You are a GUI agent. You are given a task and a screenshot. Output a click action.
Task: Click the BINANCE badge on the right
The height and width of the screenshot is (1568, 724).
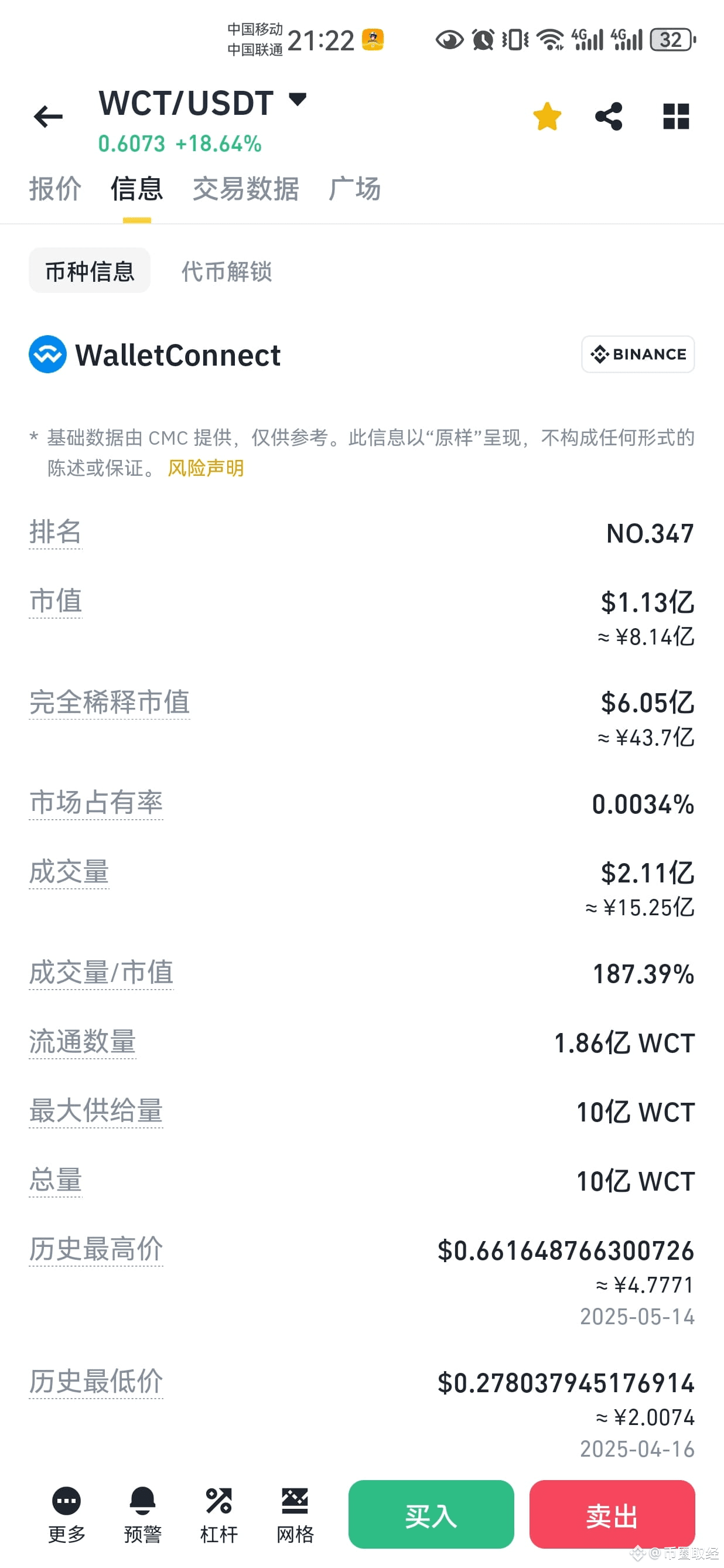(638, 354)
